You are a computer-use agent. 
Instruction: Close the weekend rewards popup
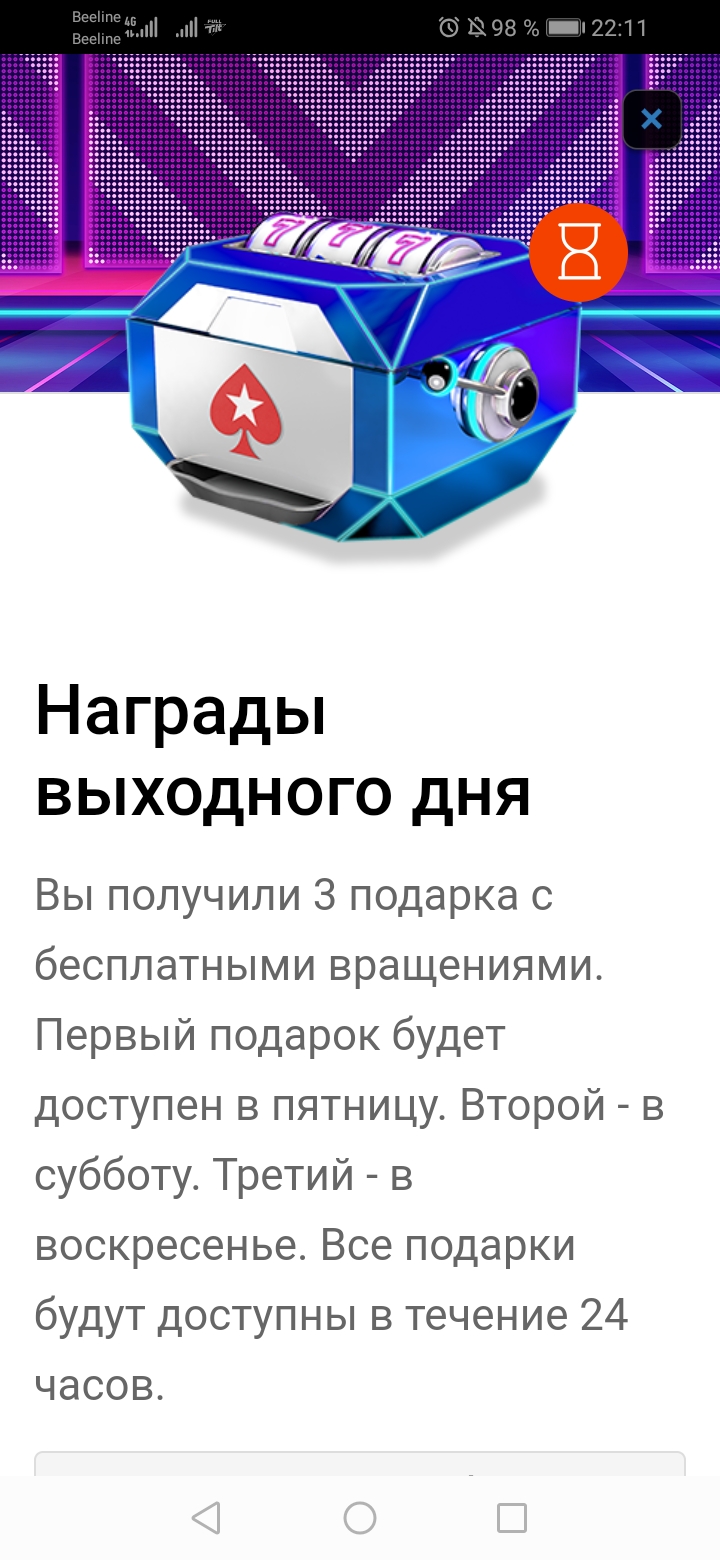coord(652,120)
